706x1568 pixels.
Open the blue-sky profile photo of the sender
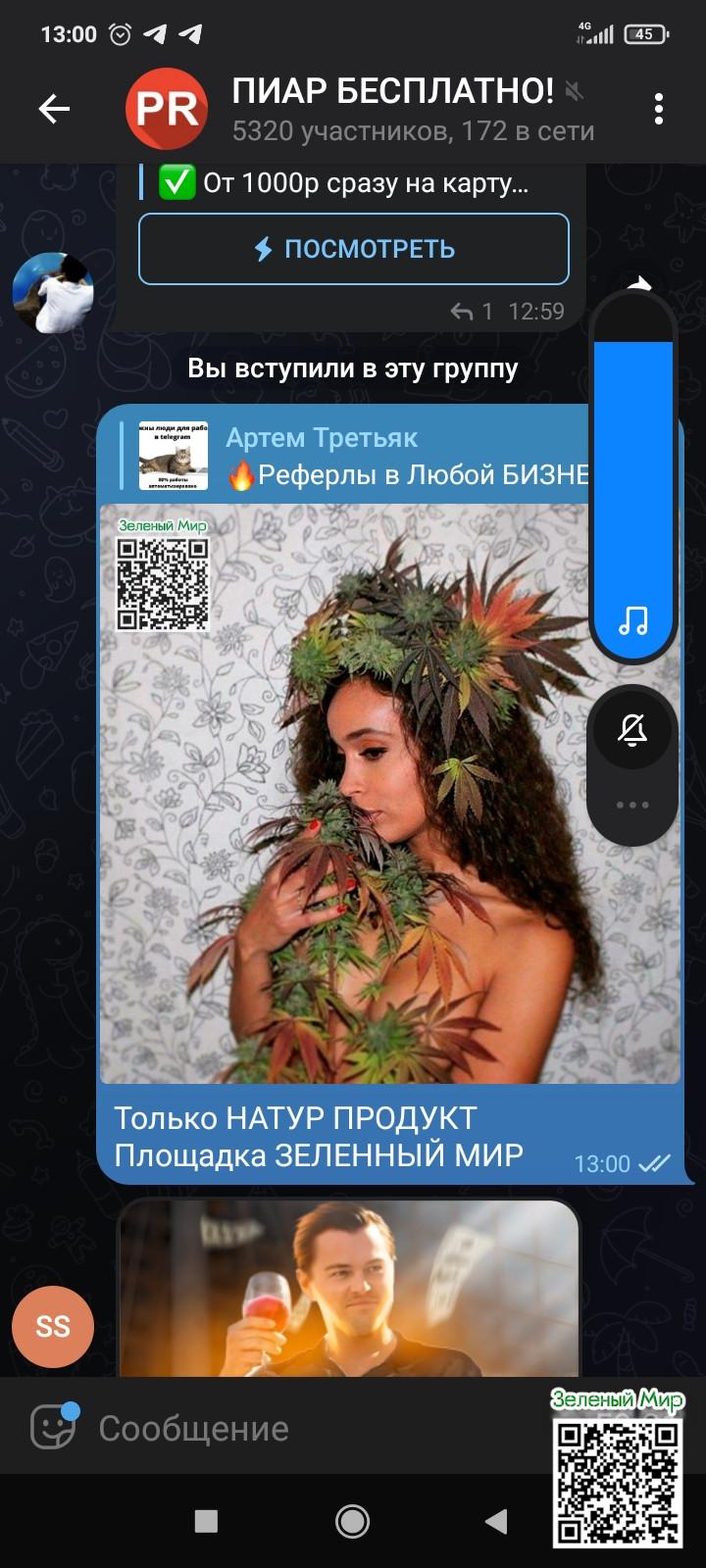(53, 292)
